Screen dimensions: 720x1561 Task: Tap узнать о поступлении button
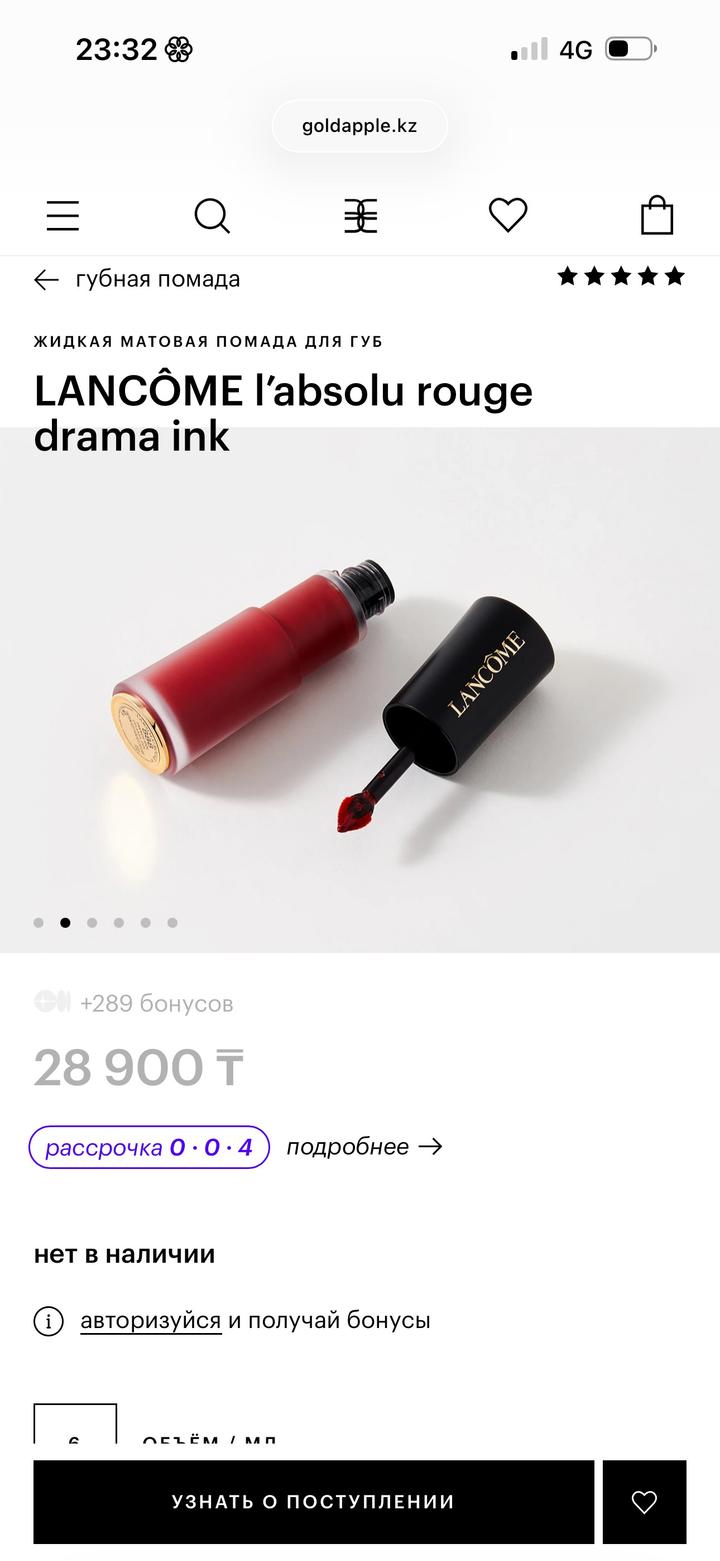313,1502
